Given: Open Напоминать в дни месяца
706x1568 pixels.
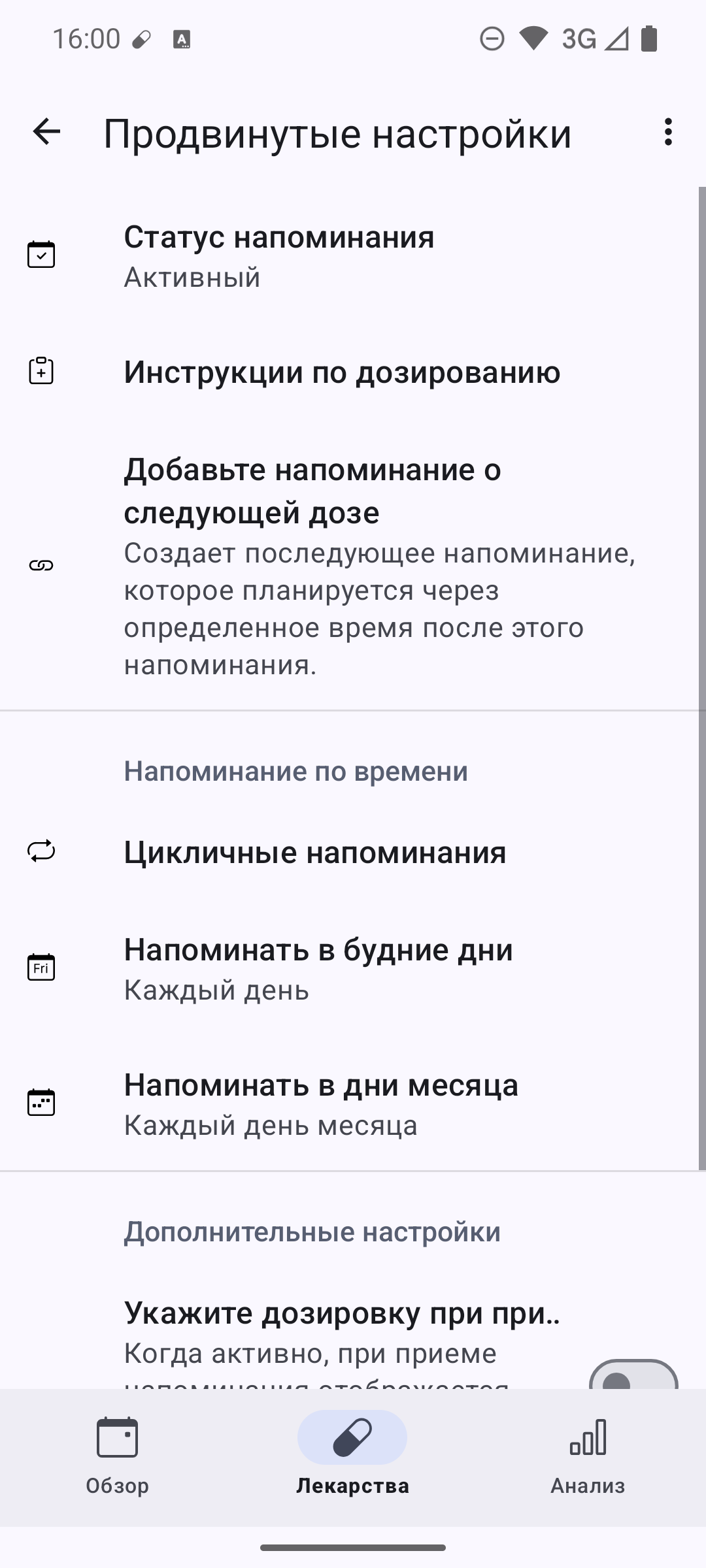Looking at the screenshot, I should [353, 1104].
